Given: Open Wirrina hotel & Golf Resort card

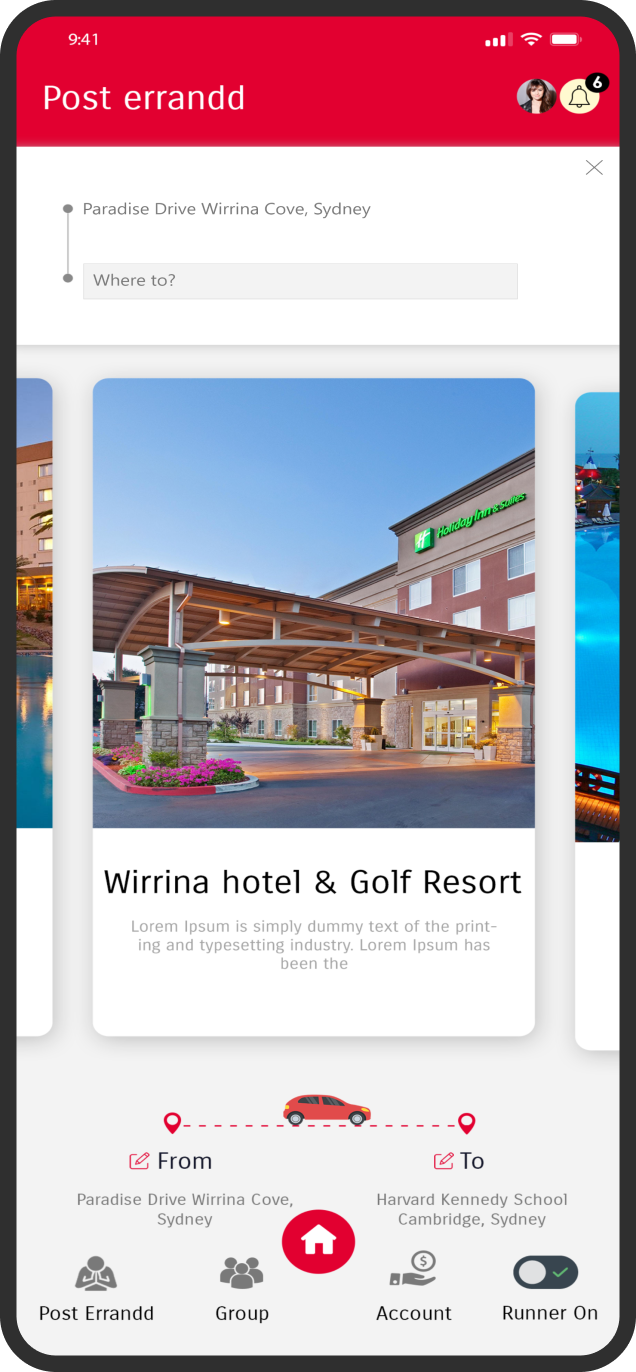Looking at the screenshot, I should (x=314, y=707).
